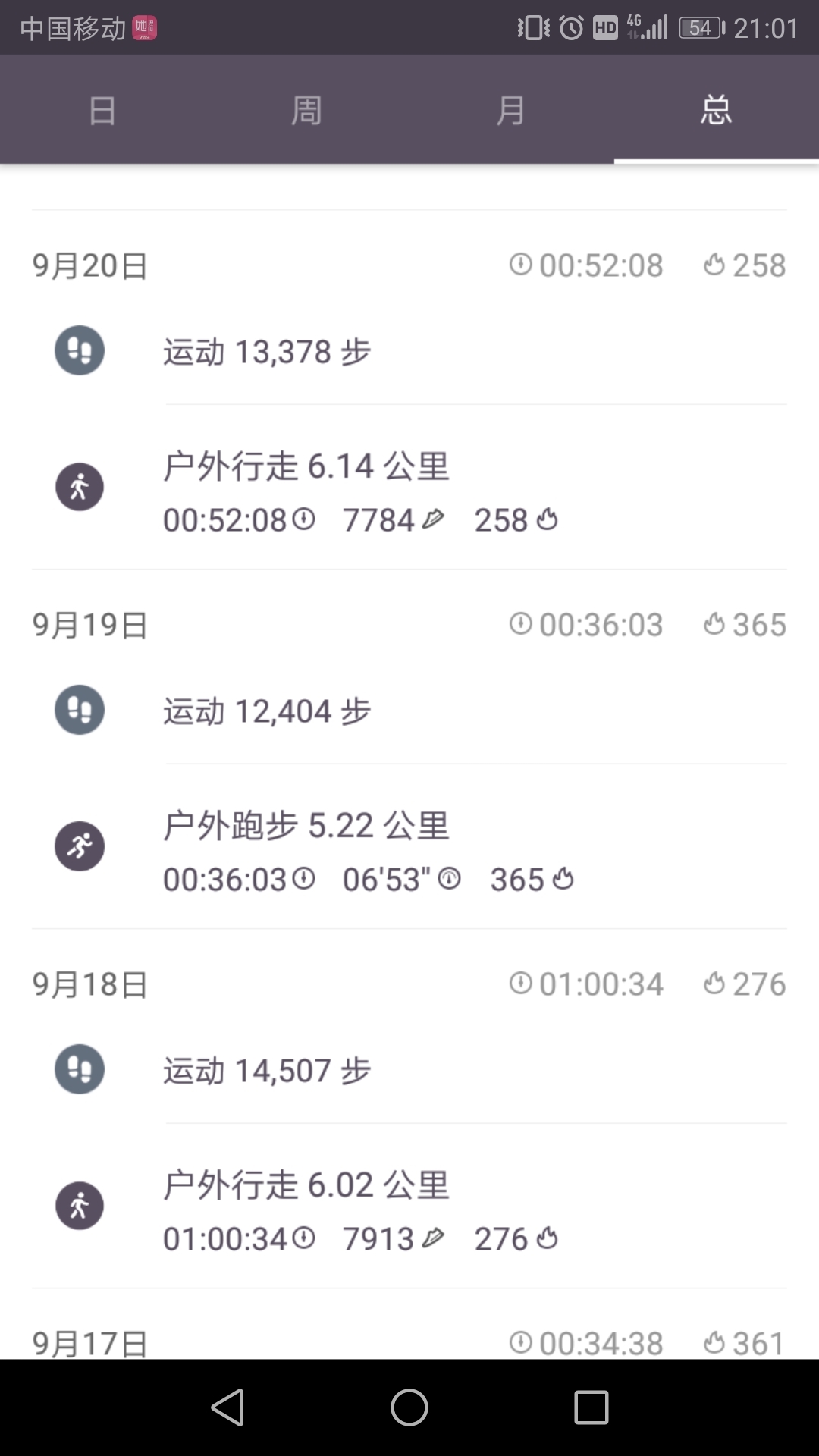
Task: Open the 13,378 steps record for 9月20日
Action: click(409, 351)
